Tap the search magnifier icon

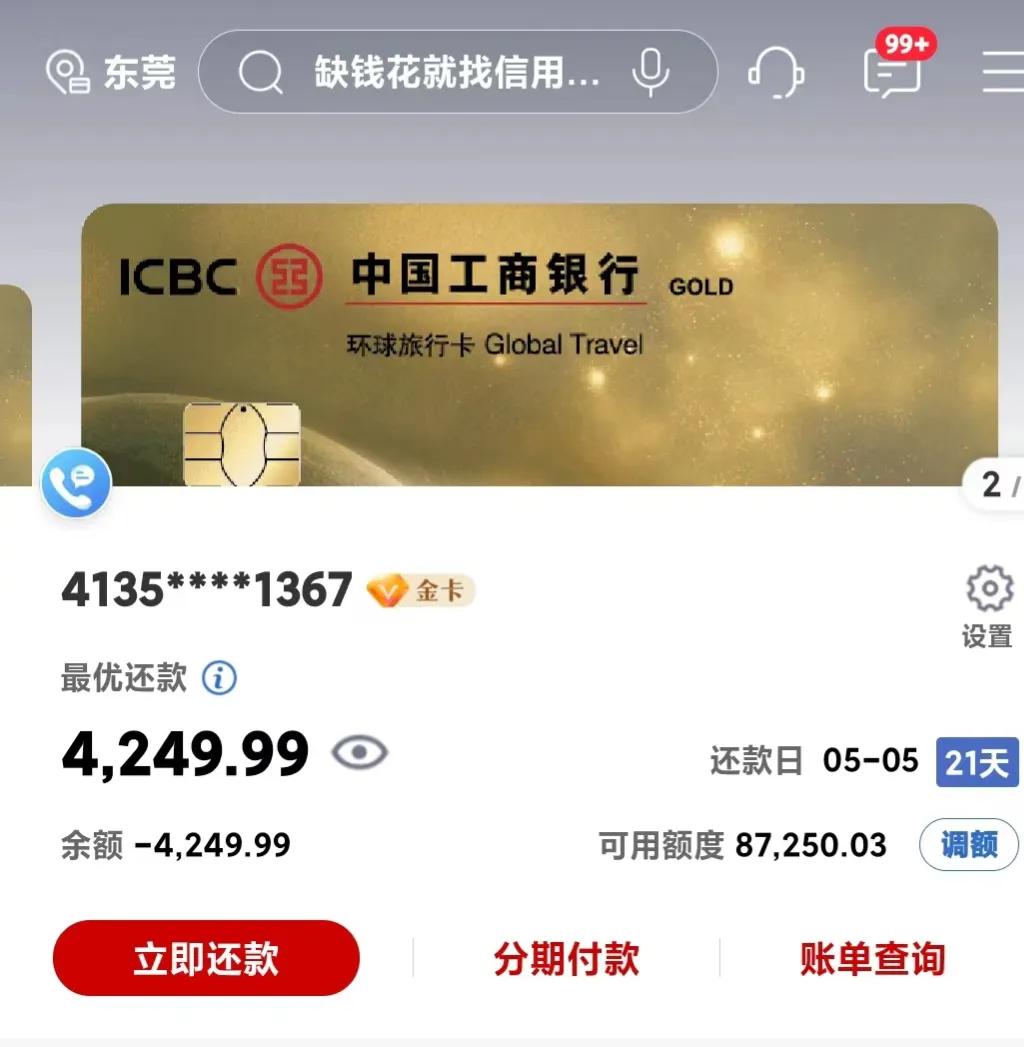point(260,72)
